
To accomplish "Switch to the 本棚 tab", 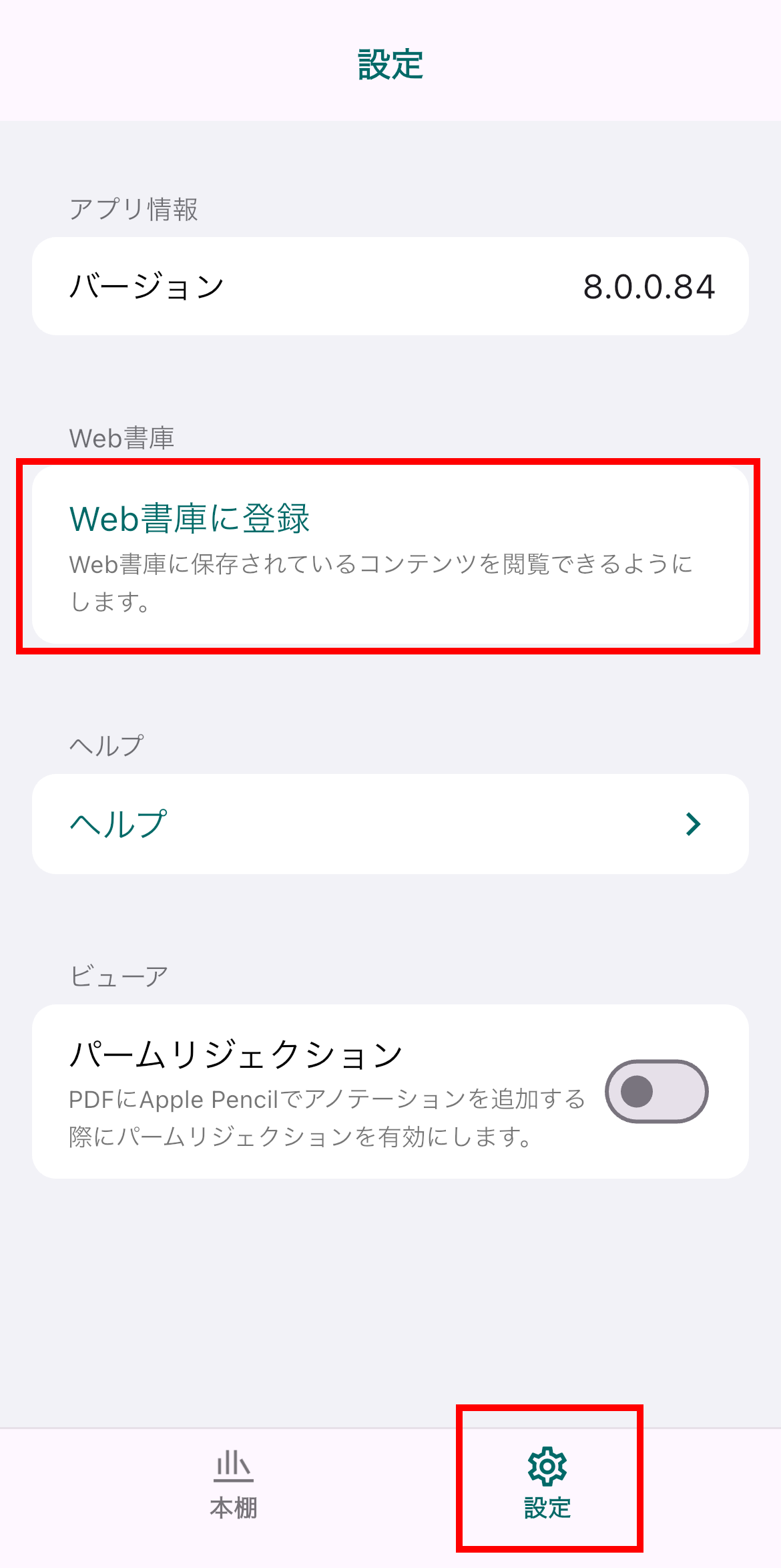I will tap(233, 1484).
